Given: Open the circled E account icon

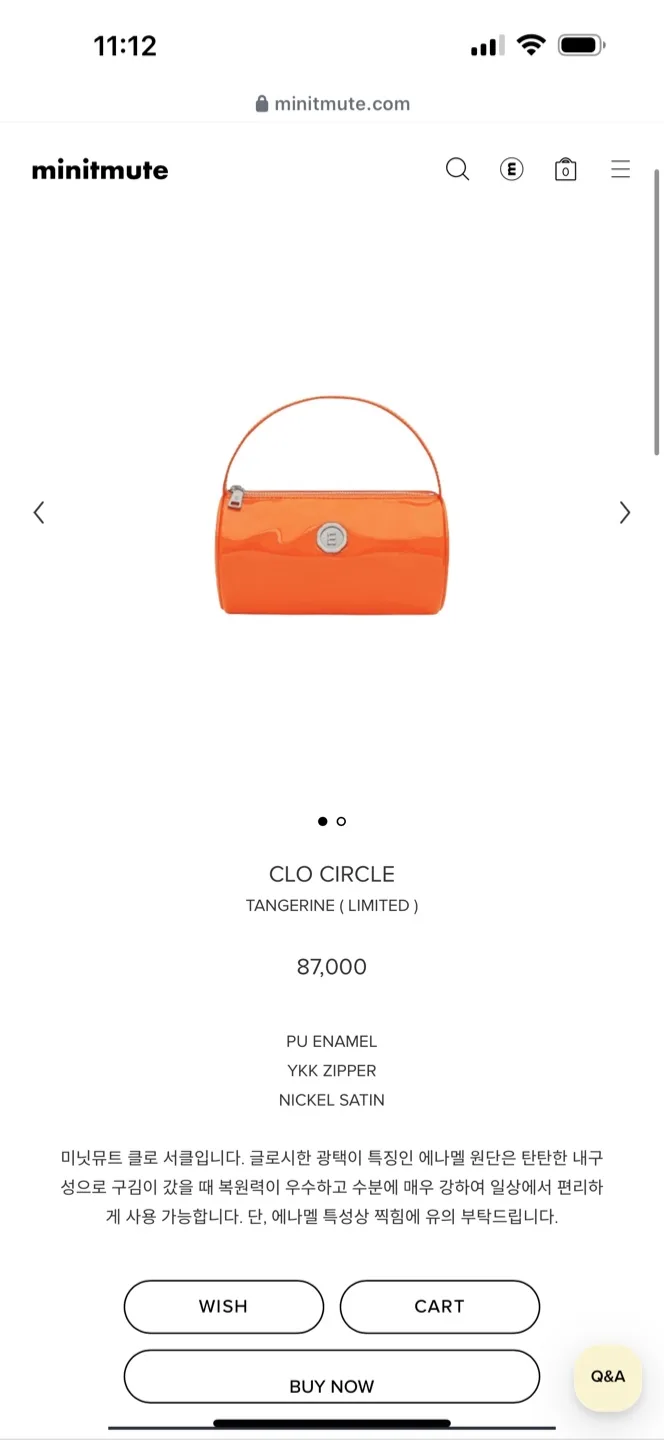Looking at the screenshot, I should point(511,169).
